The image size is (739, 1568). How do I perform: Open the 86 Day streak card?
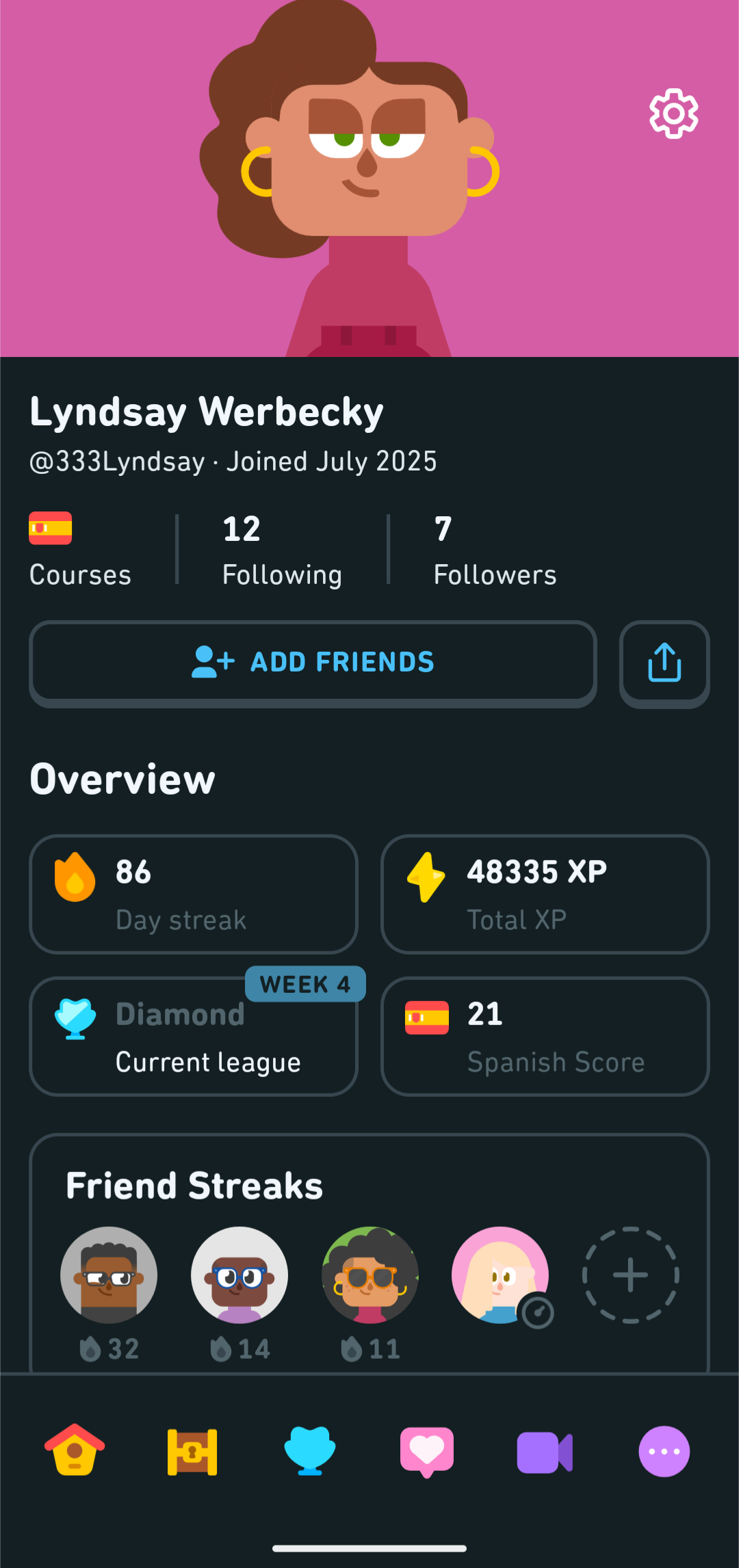(194, 894)
